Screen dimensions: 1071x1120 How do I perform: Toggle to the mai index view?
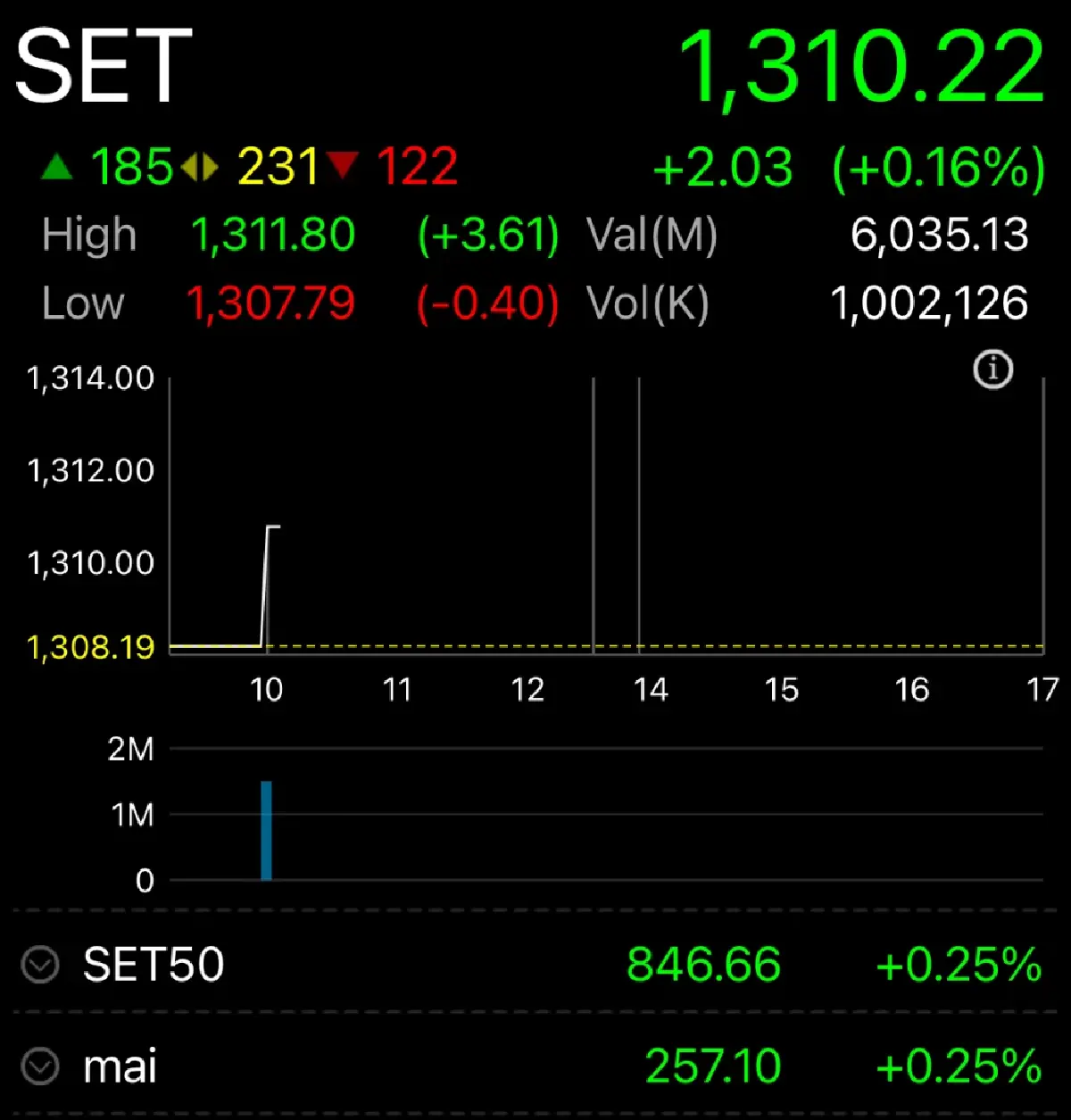[120, 1066]
